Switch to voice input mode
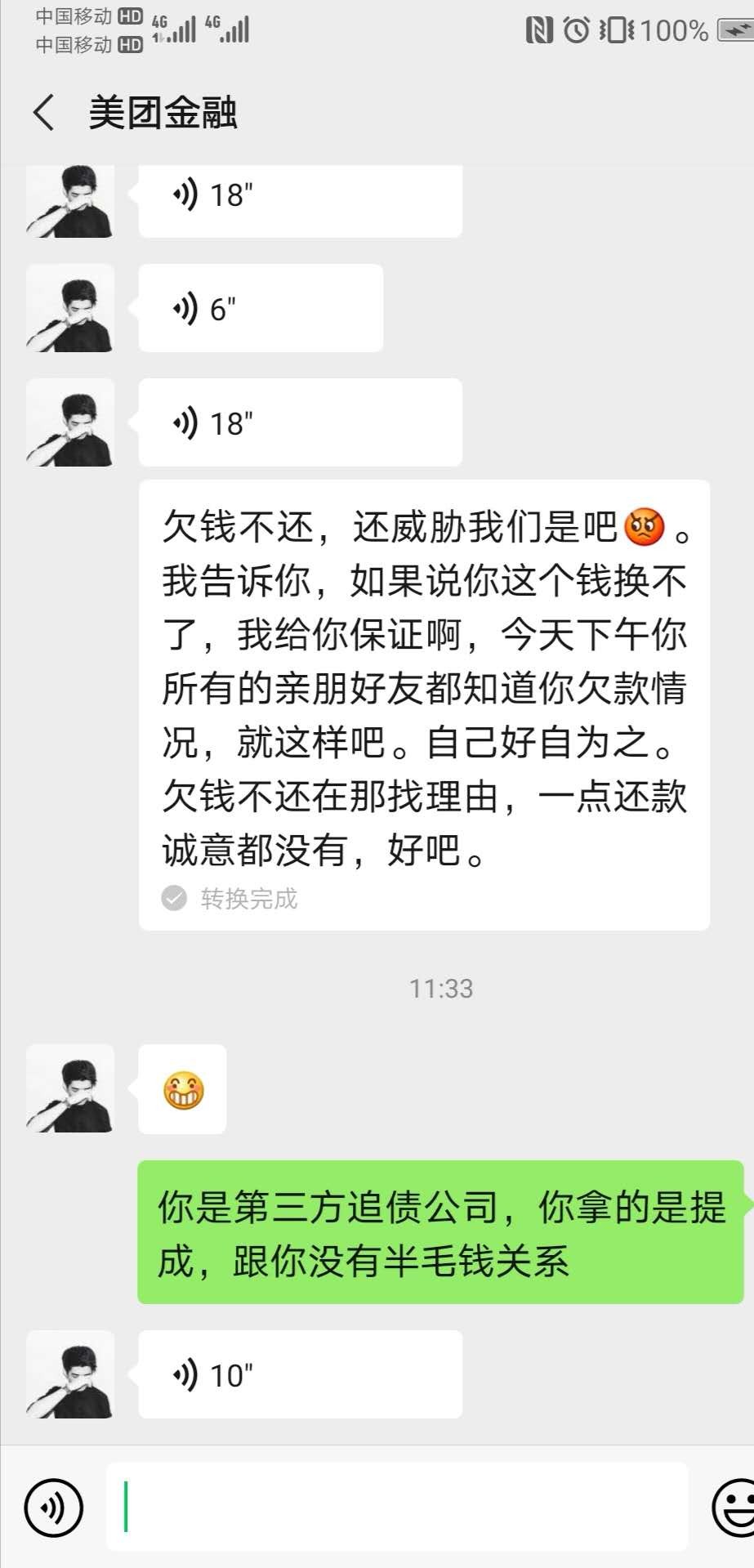This screenshot has height=1568, width=754. click(x=54, y=1507)
